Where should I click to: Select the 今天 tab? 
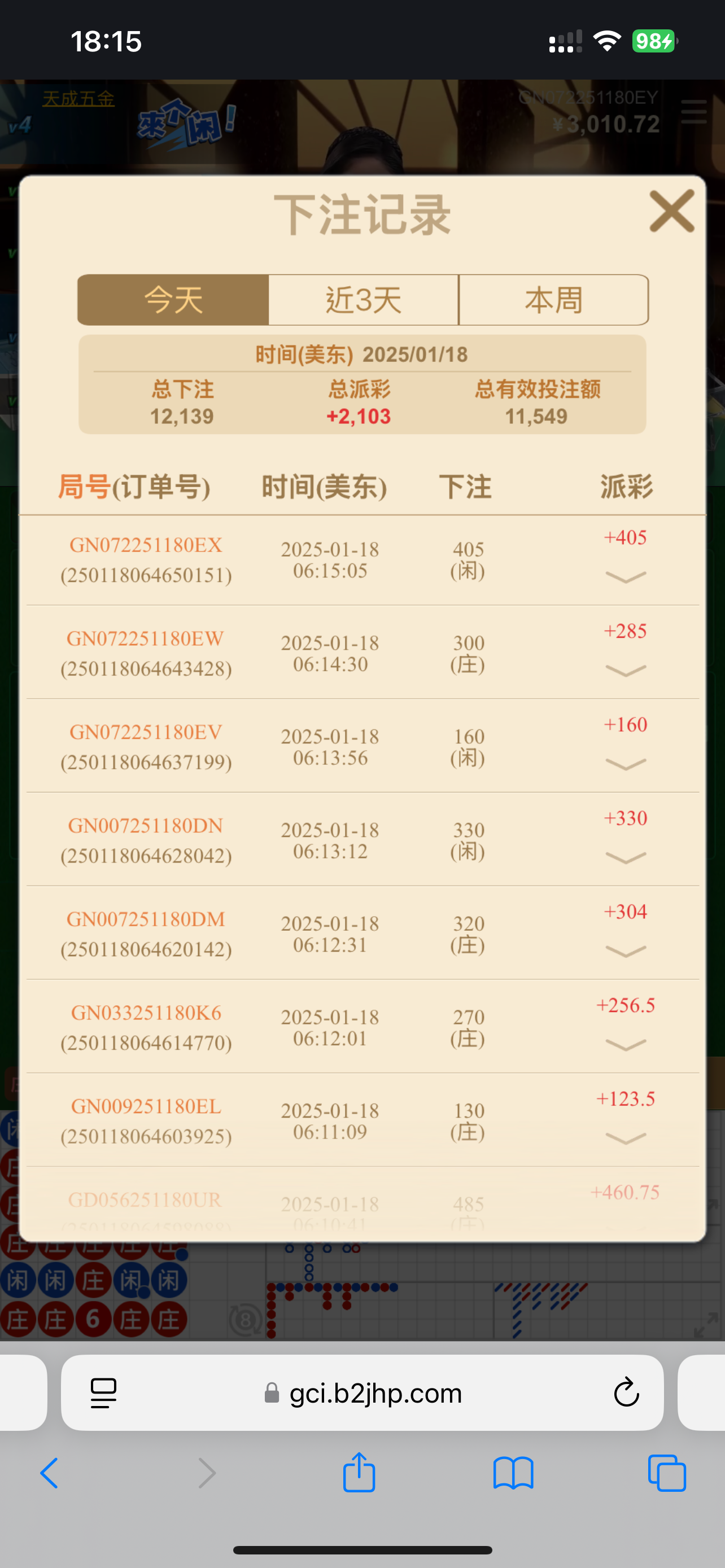[x=173, y=300]
